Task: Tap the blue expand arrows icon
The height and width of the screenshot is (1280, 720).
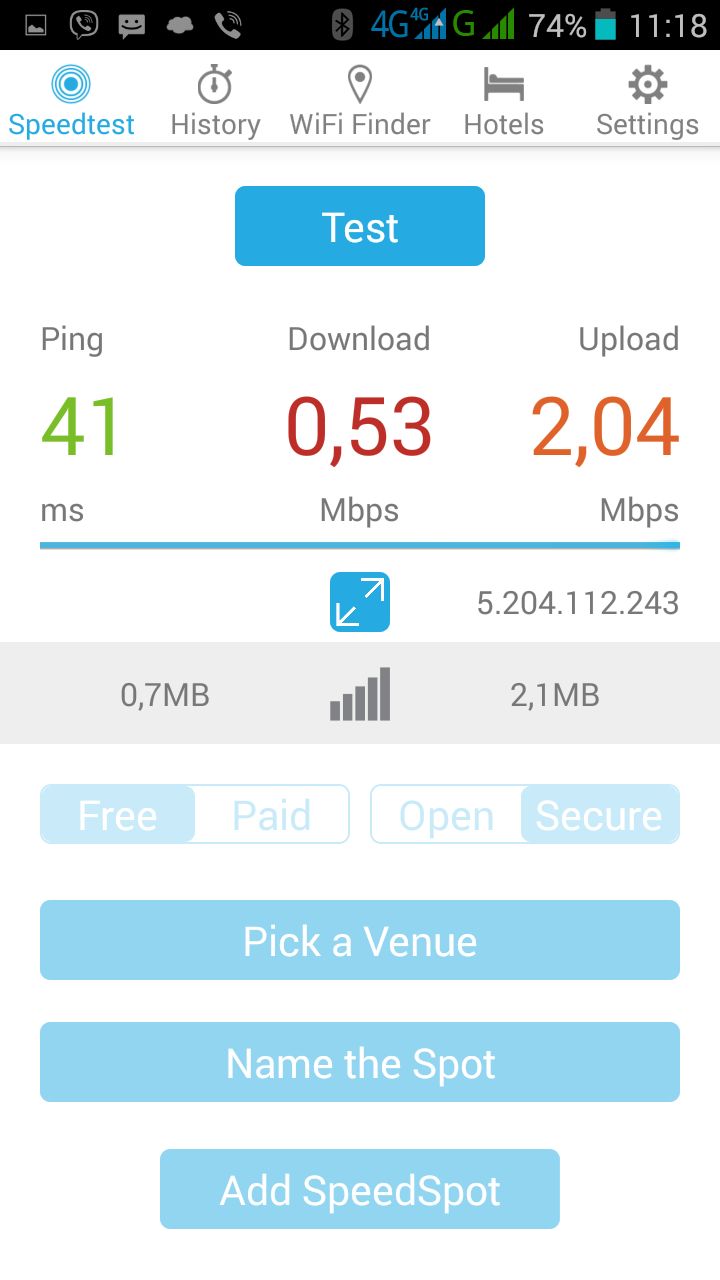Action: 360,602
